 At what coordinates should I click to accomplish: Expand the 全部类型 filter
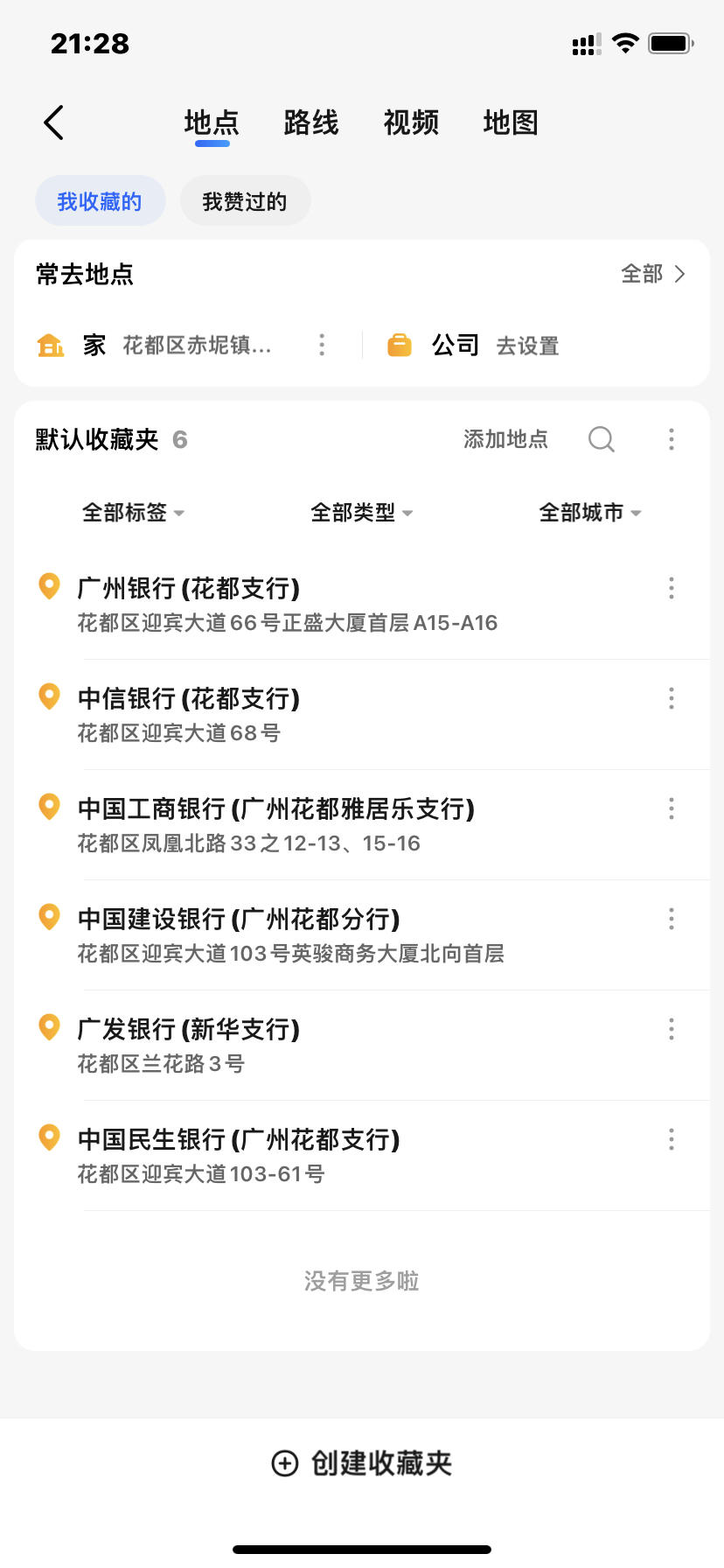[x=362, y=512]
